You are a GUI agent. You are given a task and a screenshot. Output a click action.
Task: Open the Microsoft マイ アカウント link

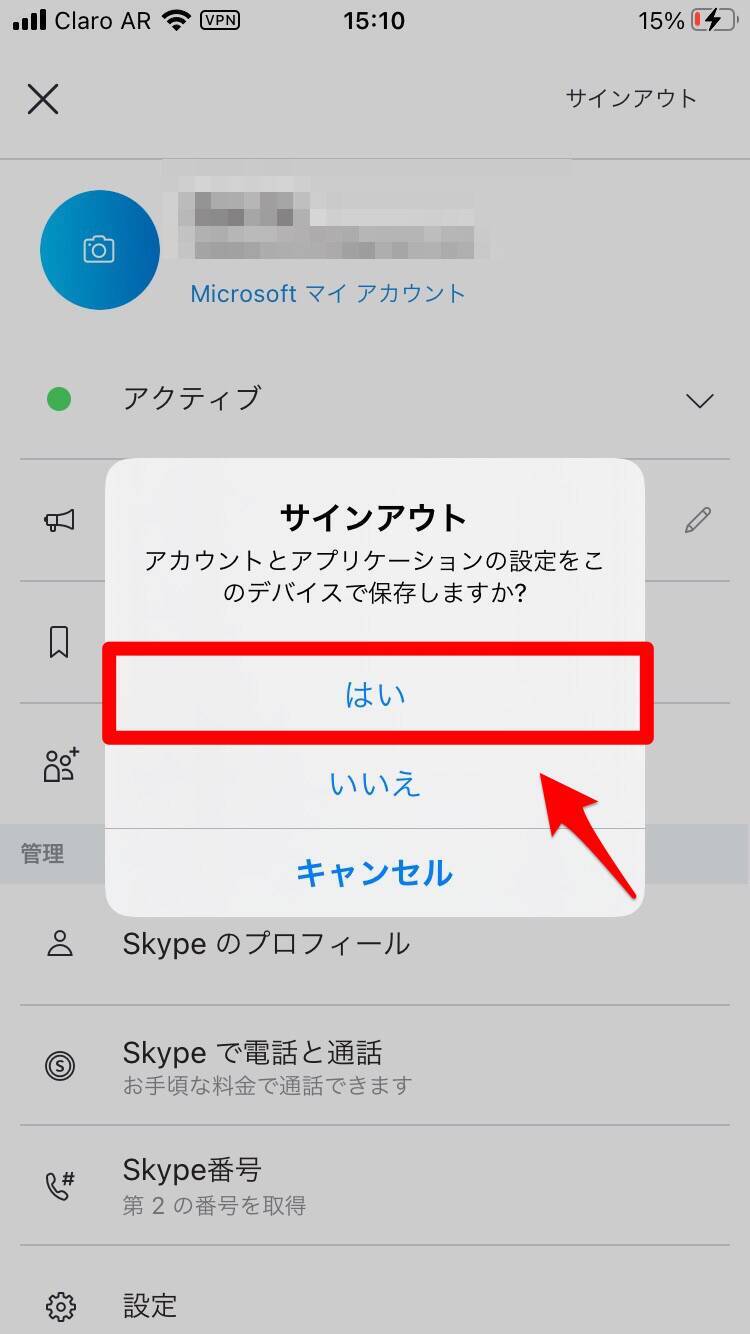click(x=328, y=294)
